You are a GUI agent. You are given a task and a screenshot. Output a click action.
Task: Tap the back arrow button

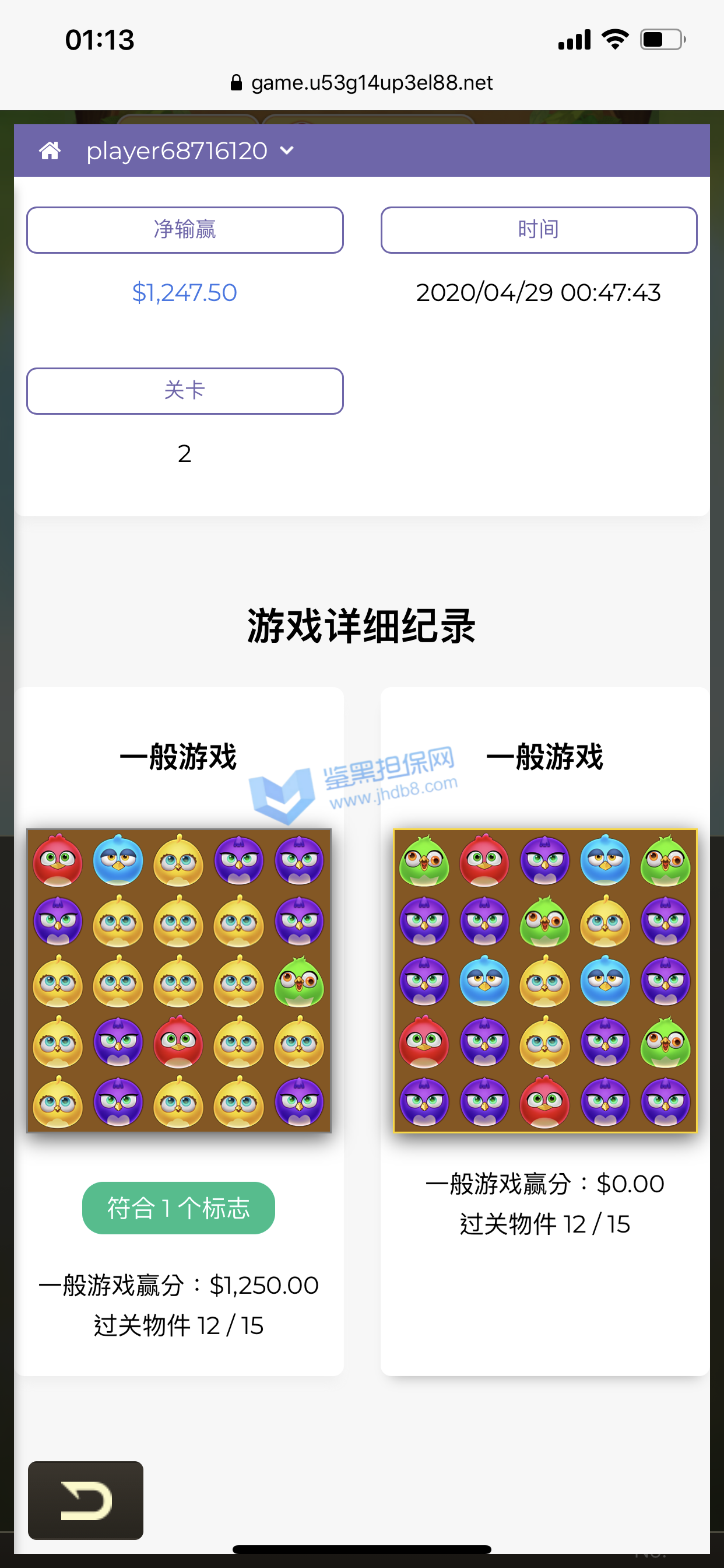(x=86, y=1500)
